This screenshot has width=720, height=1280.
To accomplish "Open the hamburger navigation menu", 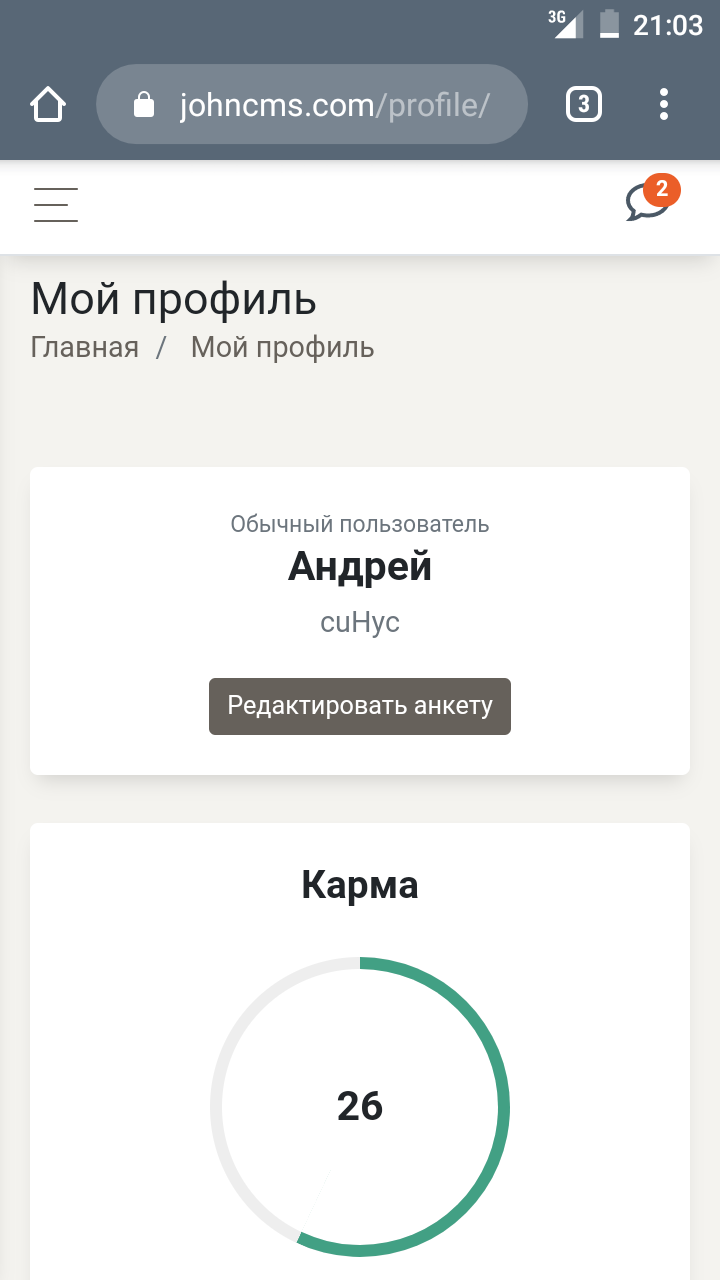I will click(56, 205).
